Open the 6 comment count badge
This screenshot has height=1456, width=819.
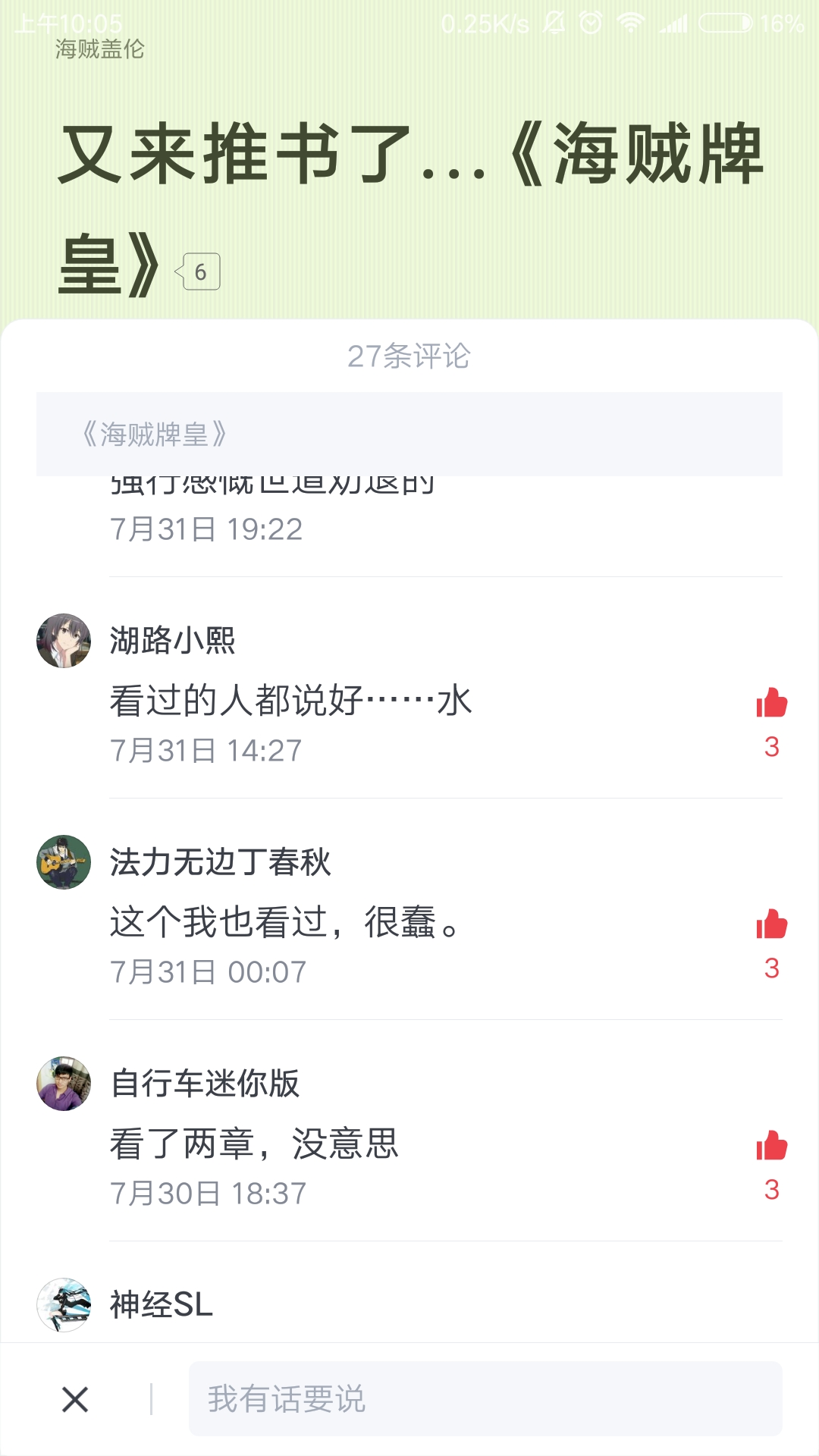click(x=199, y=271)
